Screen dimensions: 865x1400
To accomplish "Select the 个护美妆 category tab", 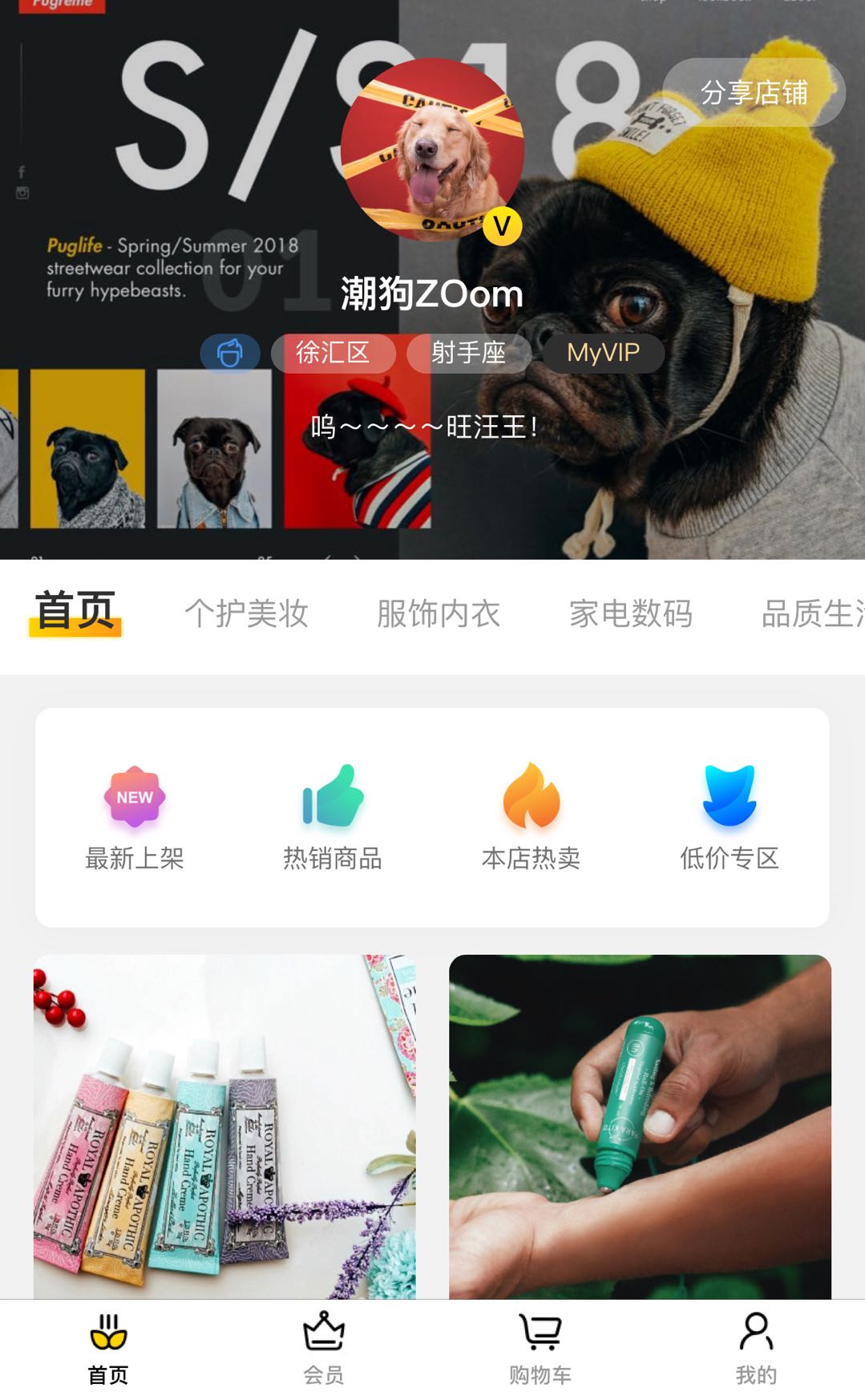I will pos(247,613).
